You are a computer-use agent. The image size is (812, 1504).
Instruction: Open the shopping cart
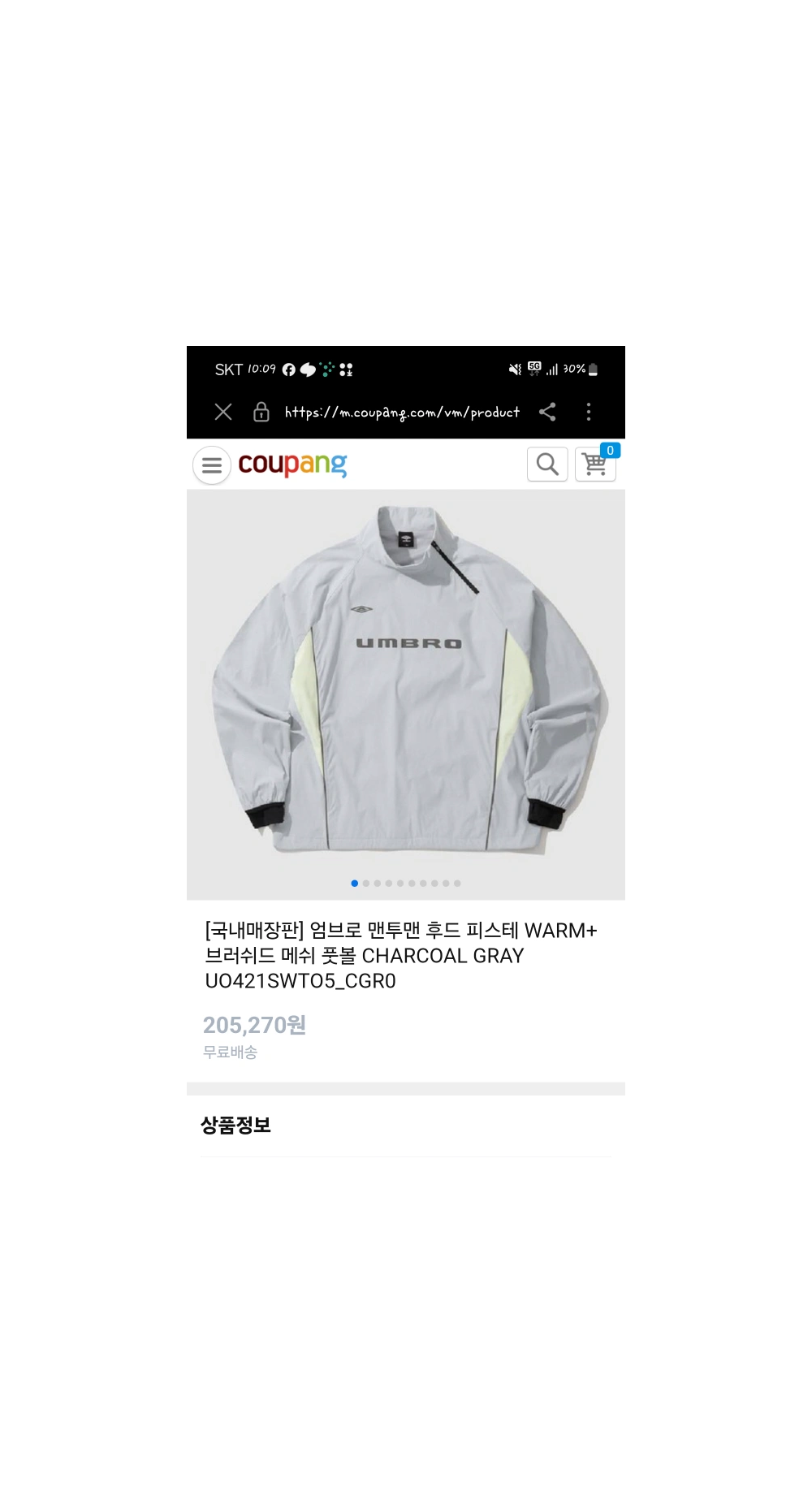pos(595,465)
